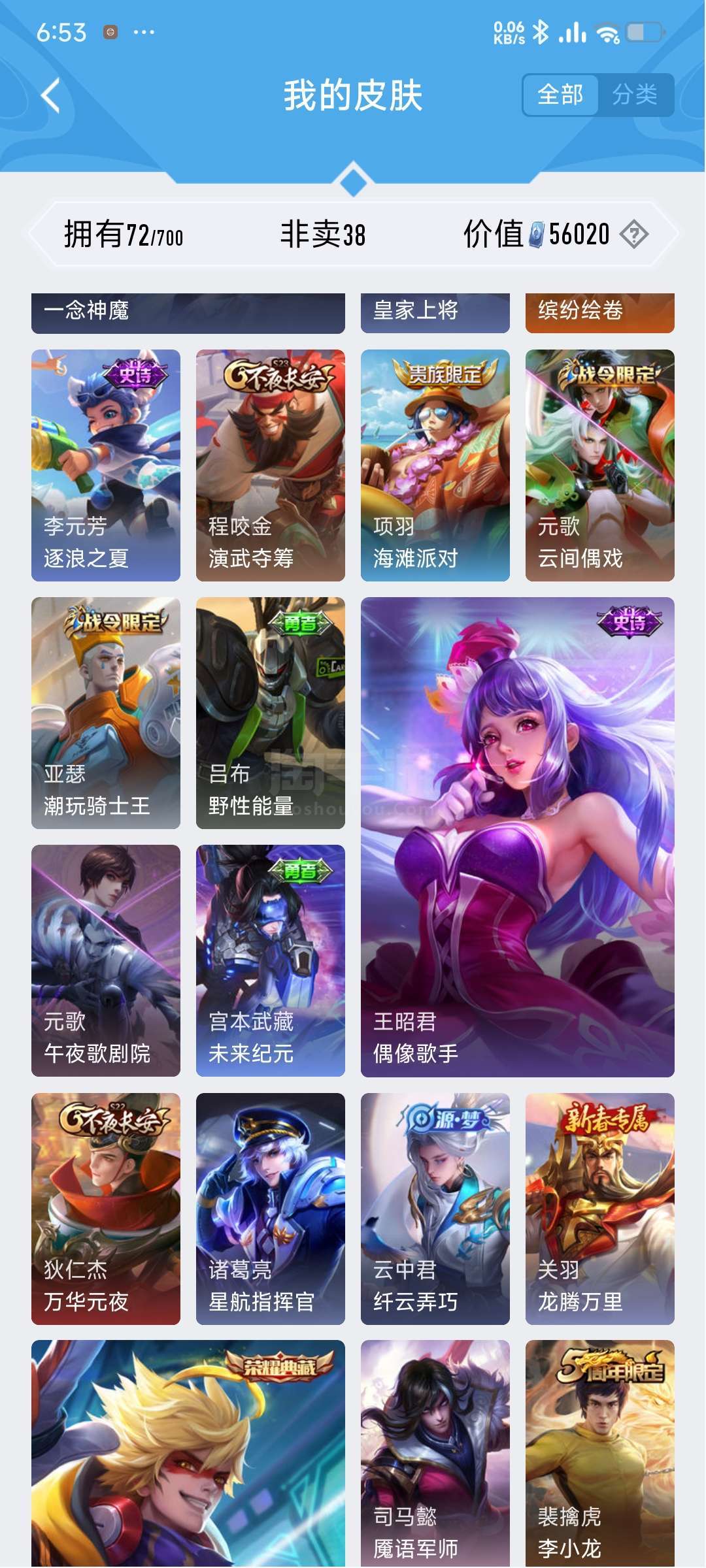Screen dimensions: 706x1568
Task: Open 宫本武藏 未来纪元 skin card
Action: 271,960
